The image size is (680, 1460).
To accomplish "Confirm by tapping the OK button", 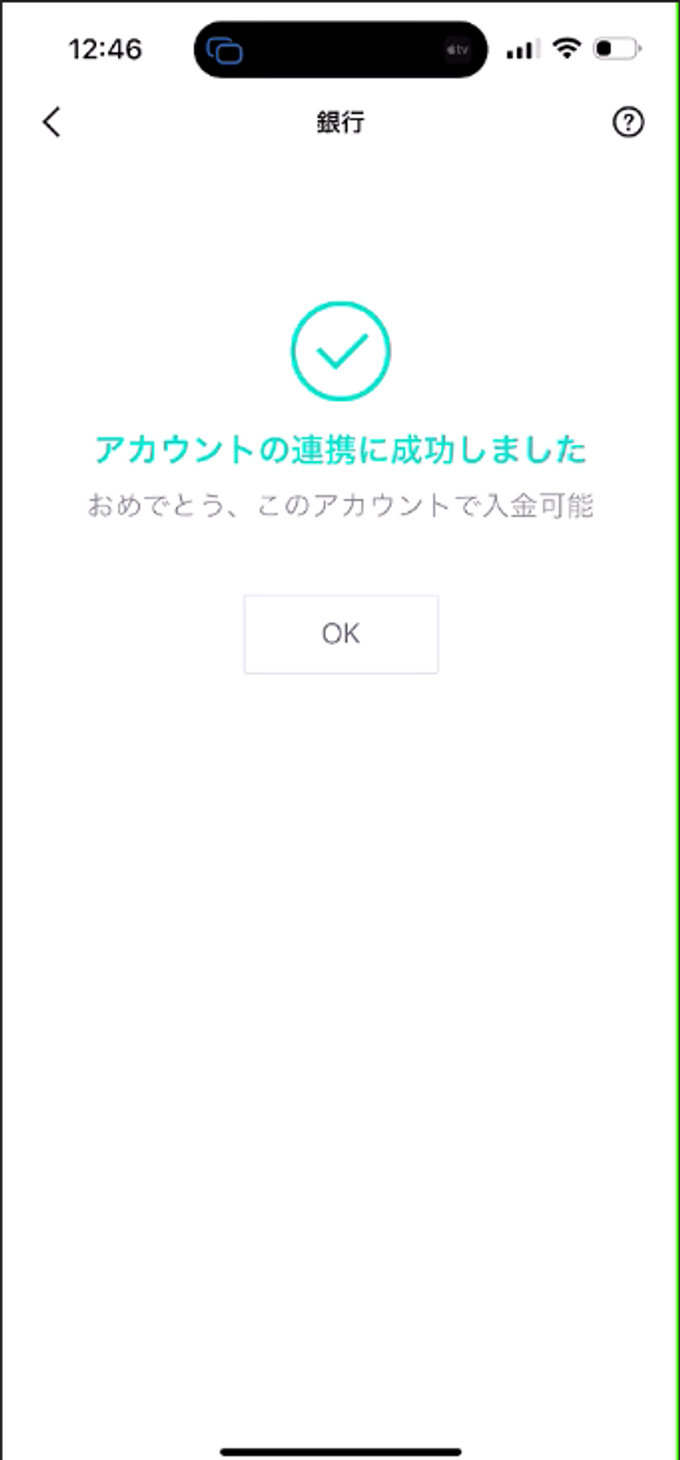I will (x=341, y=634).
